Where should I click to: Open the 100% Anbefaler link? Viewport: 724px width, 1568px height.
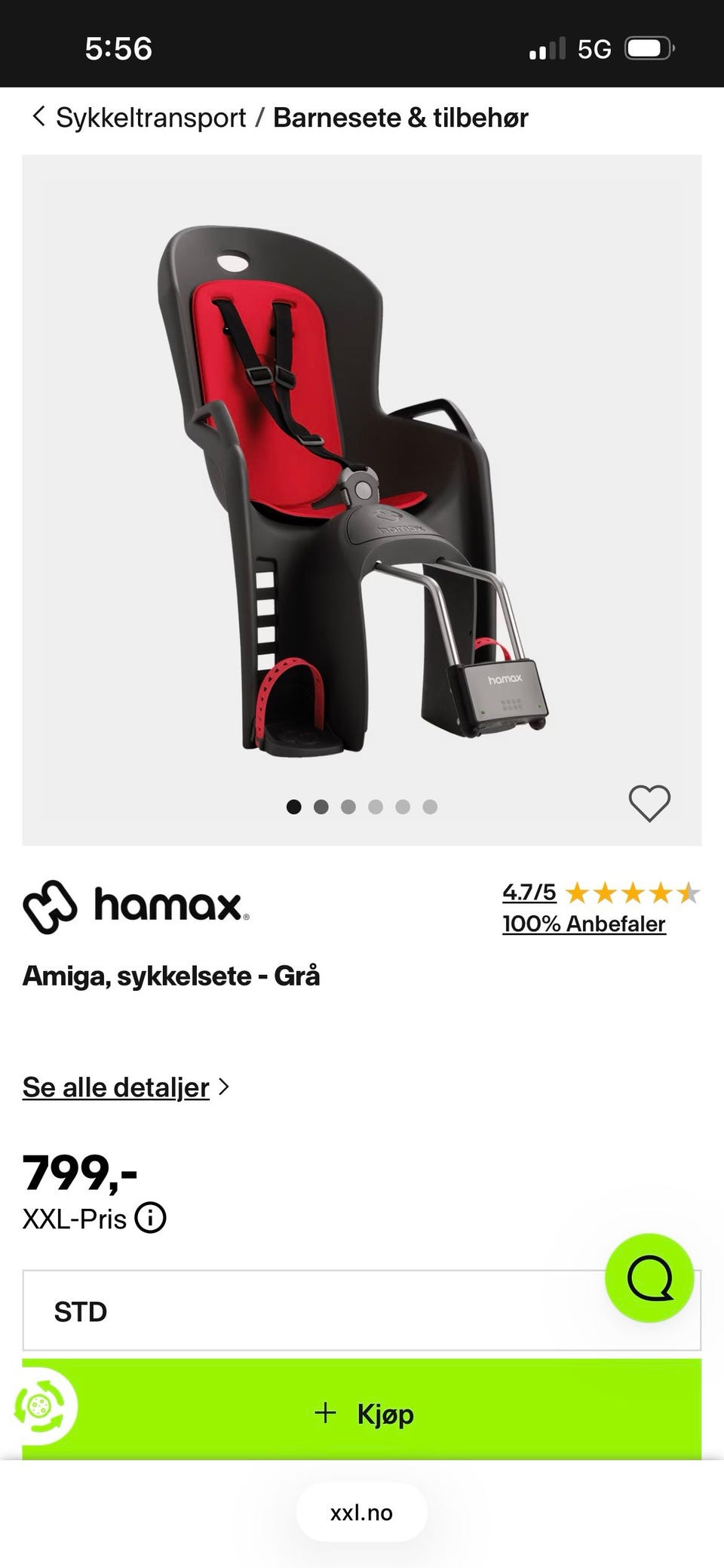point(584,924)
